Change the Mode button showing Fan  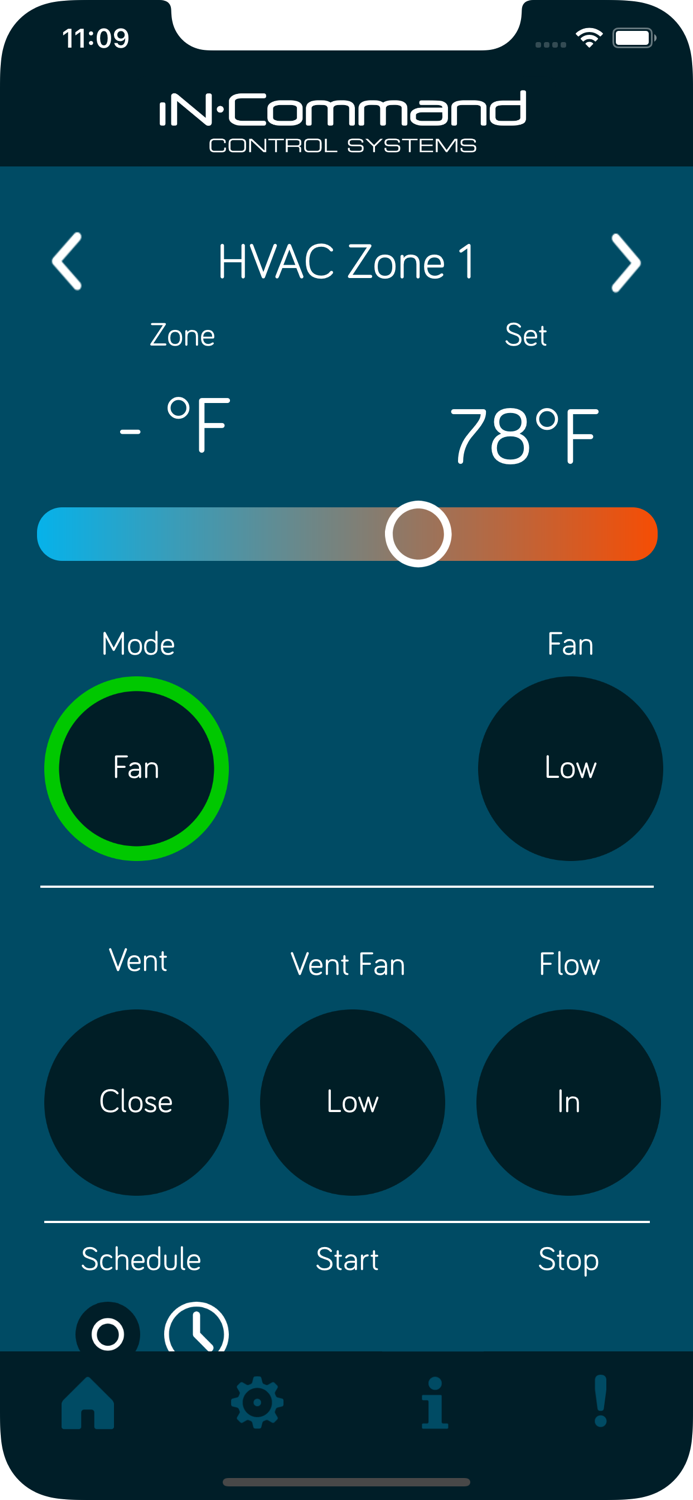tap(137, 768)
